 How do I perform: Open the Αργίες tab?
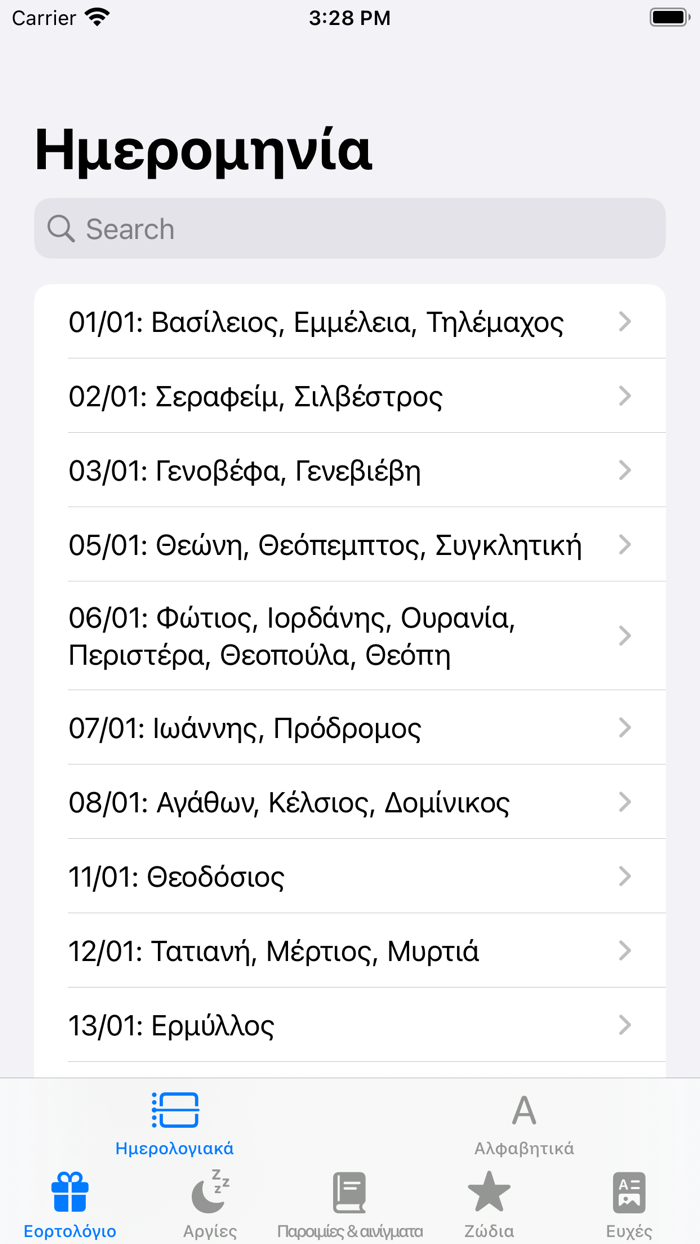(x=210, y=1205)
